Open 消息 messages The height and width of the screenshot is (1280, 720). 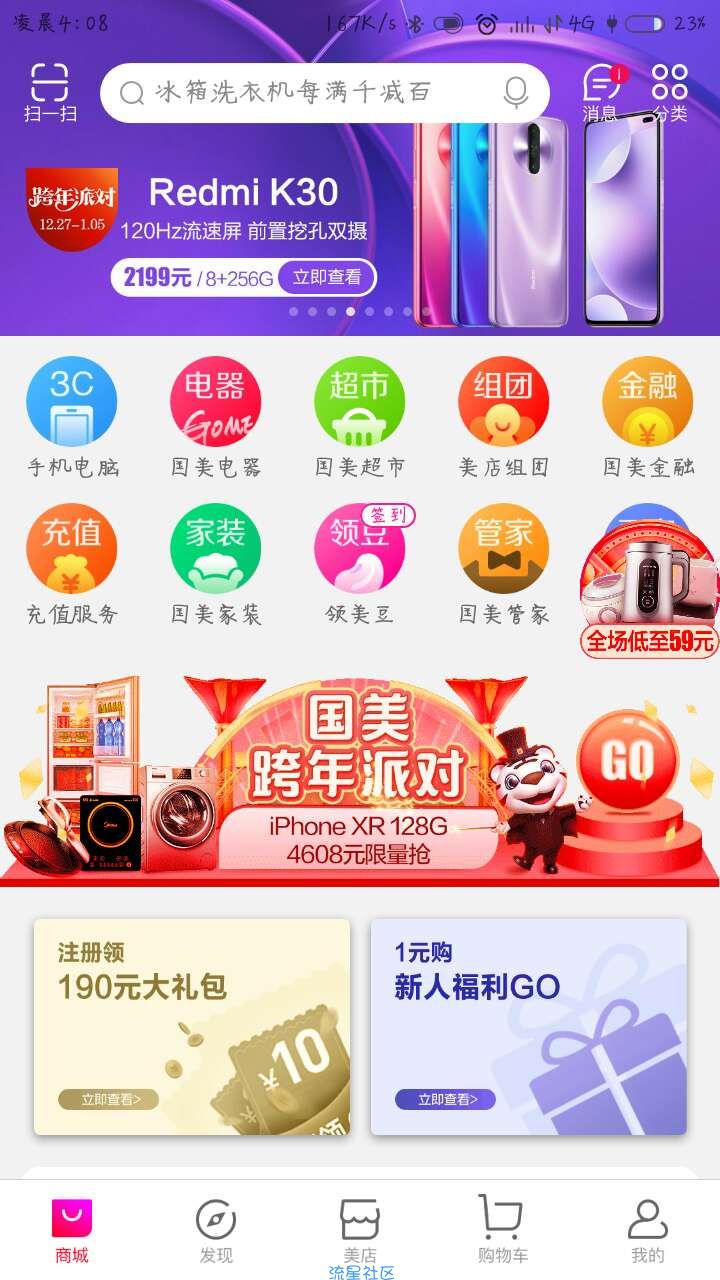coord(600,92)
